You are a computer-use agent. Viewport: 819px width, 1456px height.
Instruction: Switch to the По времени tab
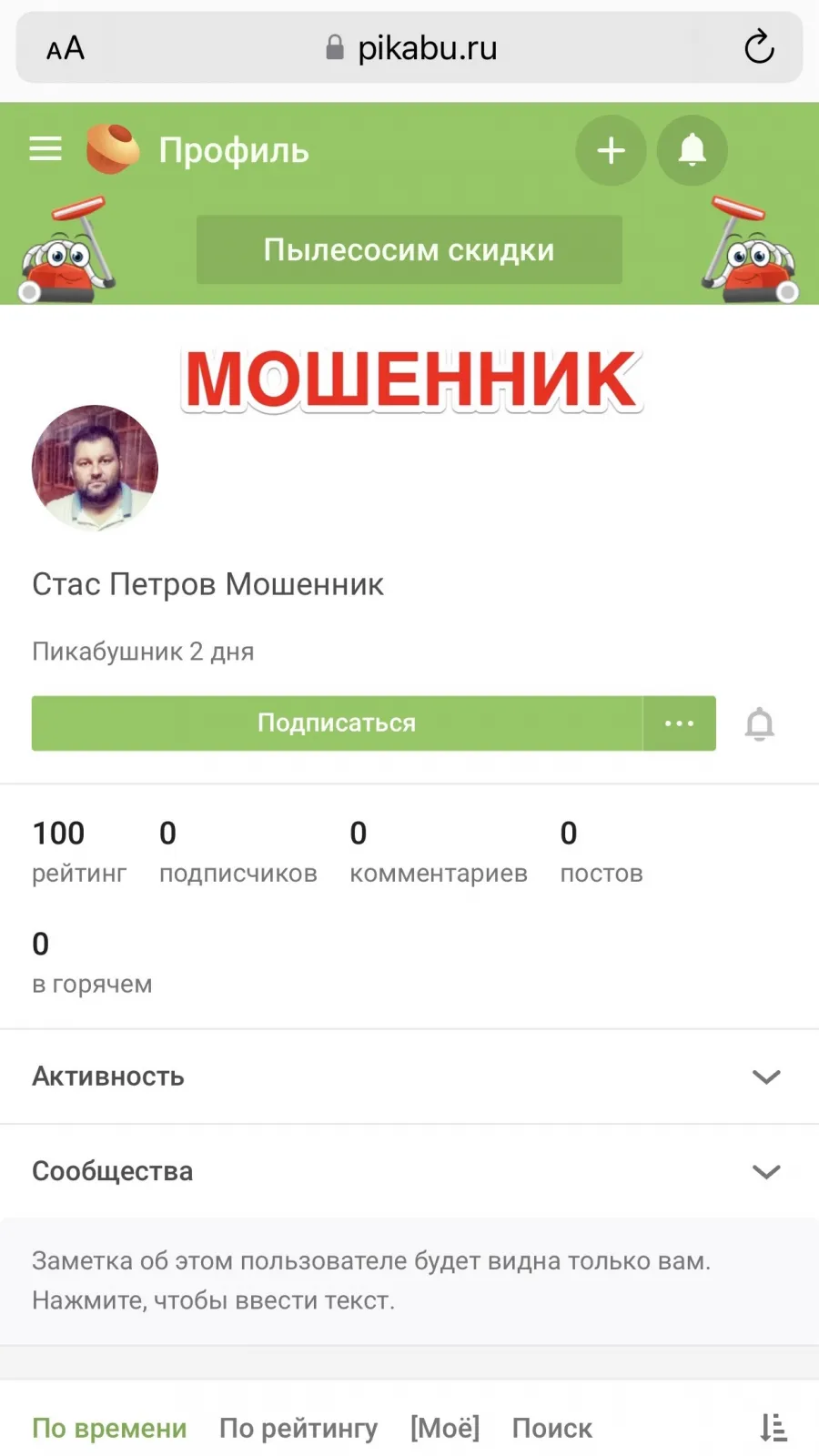click(109, 1428)
